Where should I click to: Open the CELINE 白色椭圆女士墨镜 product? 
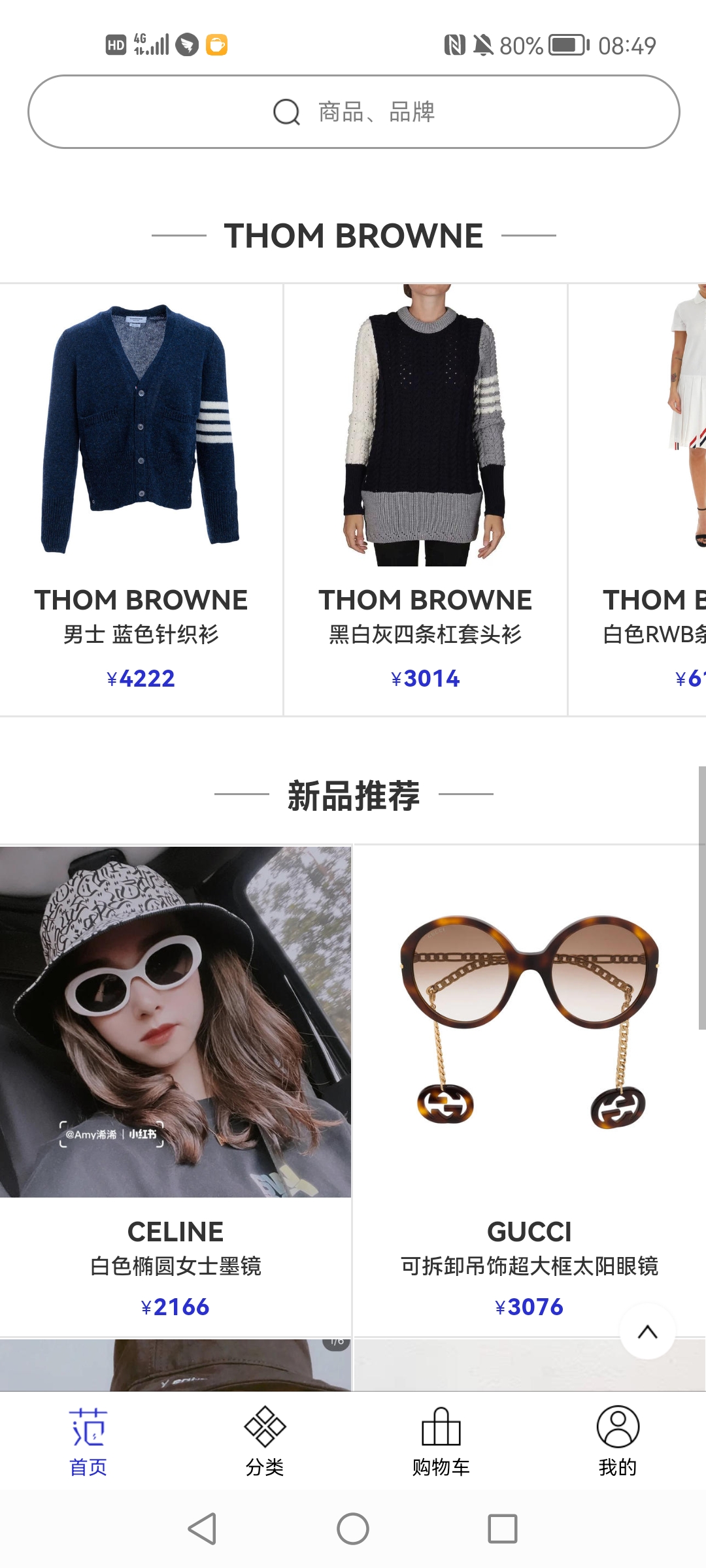tap(175, 1085)
